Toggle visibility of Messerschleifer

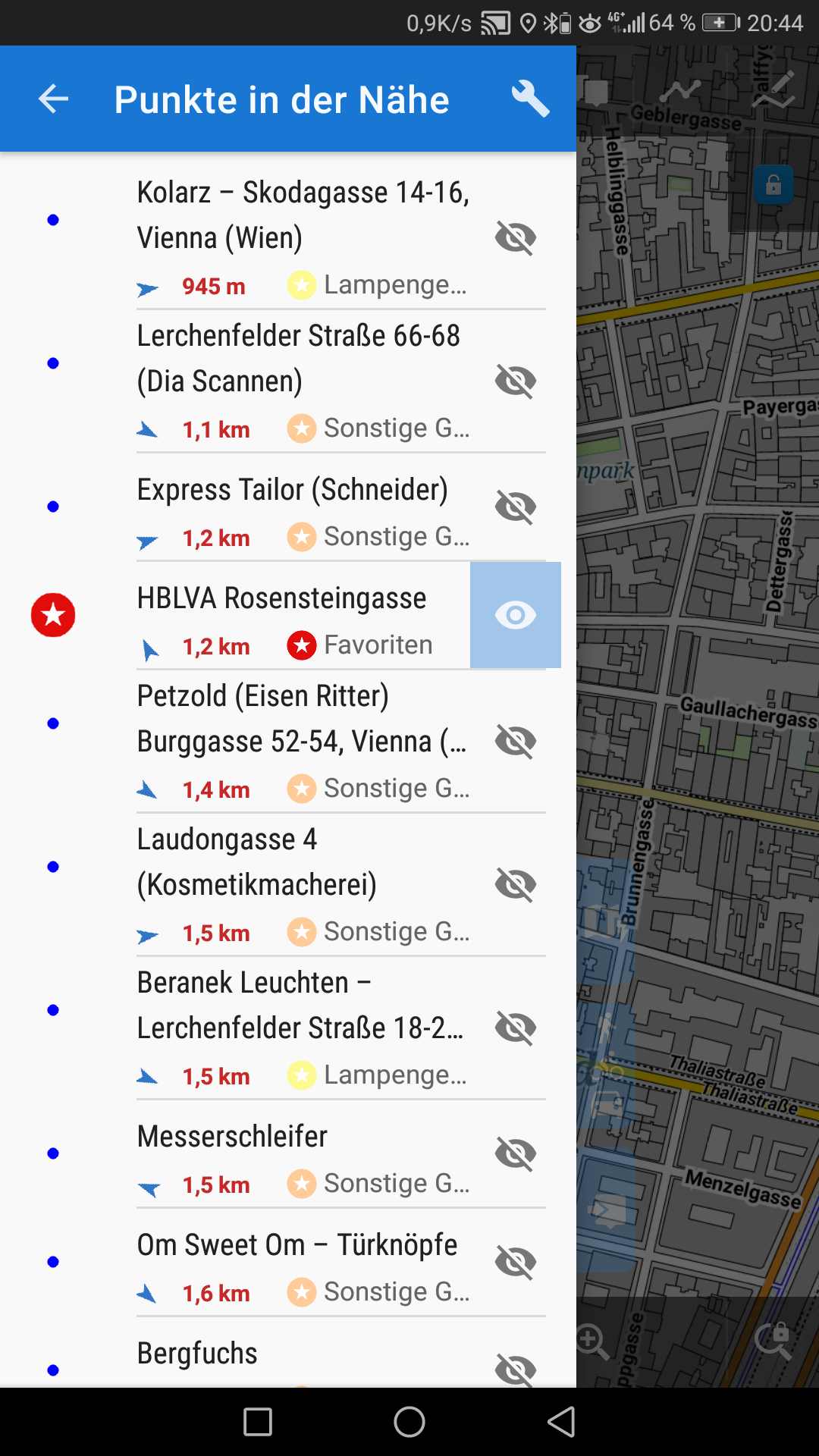click(x=516, y=1153)
